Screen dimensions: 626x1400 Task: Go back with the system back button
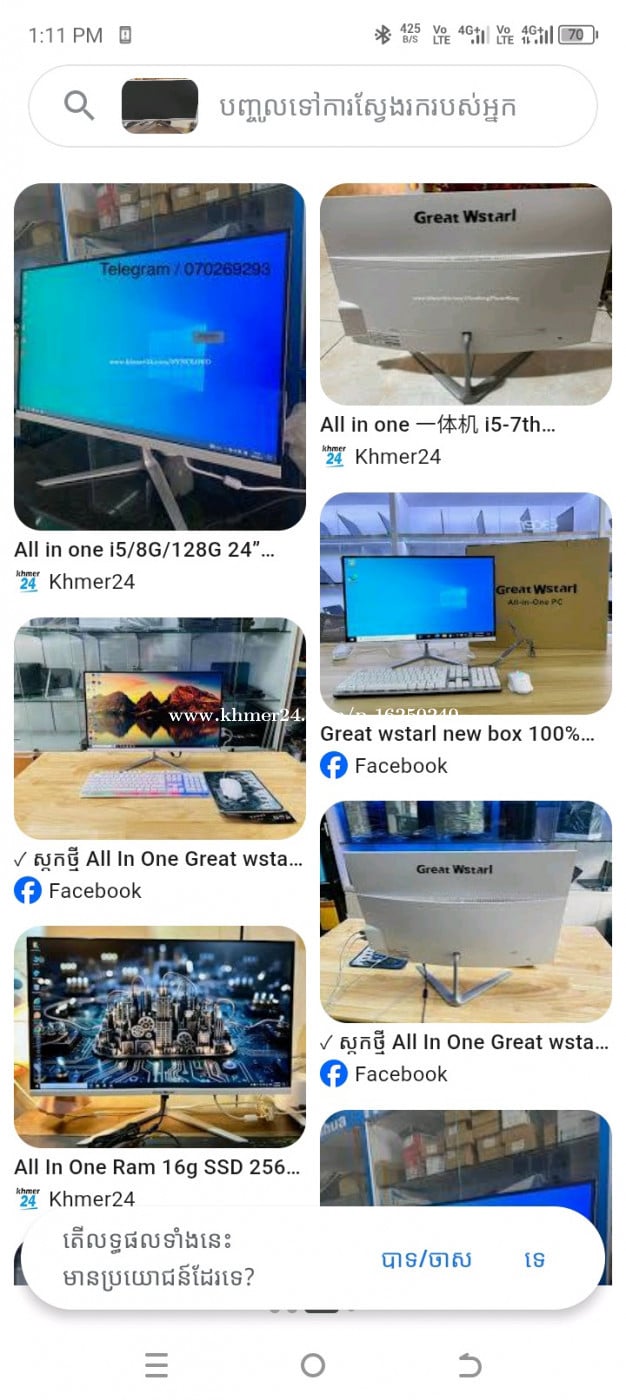[x=469, y=1365]
